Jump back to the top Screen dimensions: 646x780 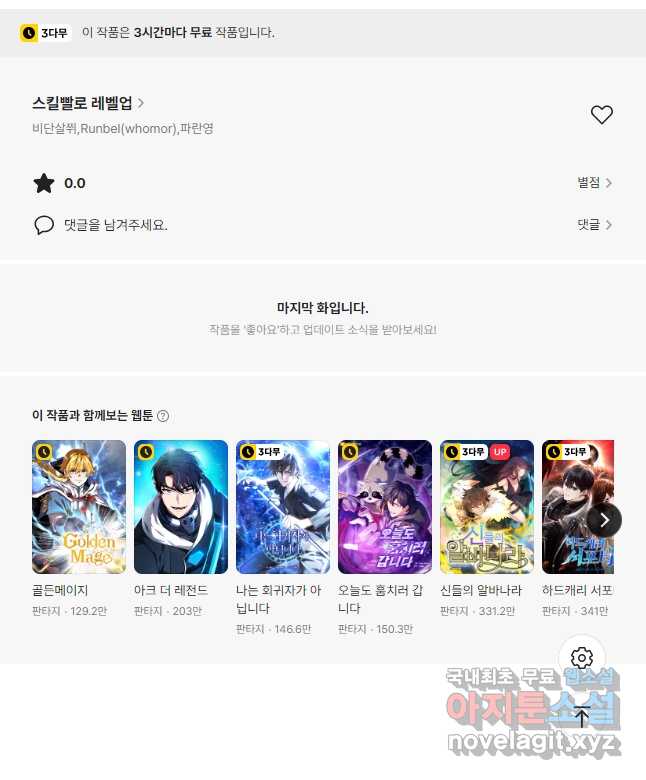click(582, 716)
